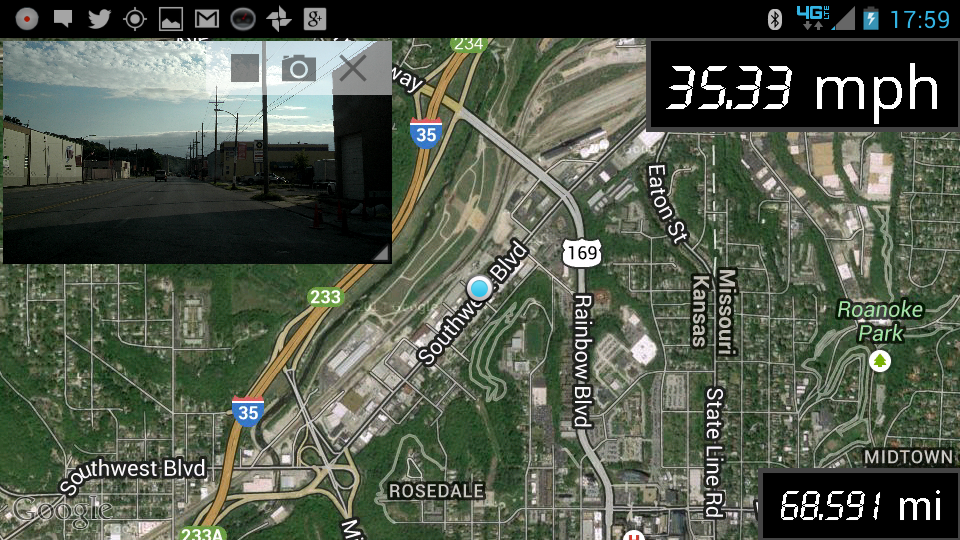
Task: Tap the distance counter in miles
Action: (x=859, y=505)
